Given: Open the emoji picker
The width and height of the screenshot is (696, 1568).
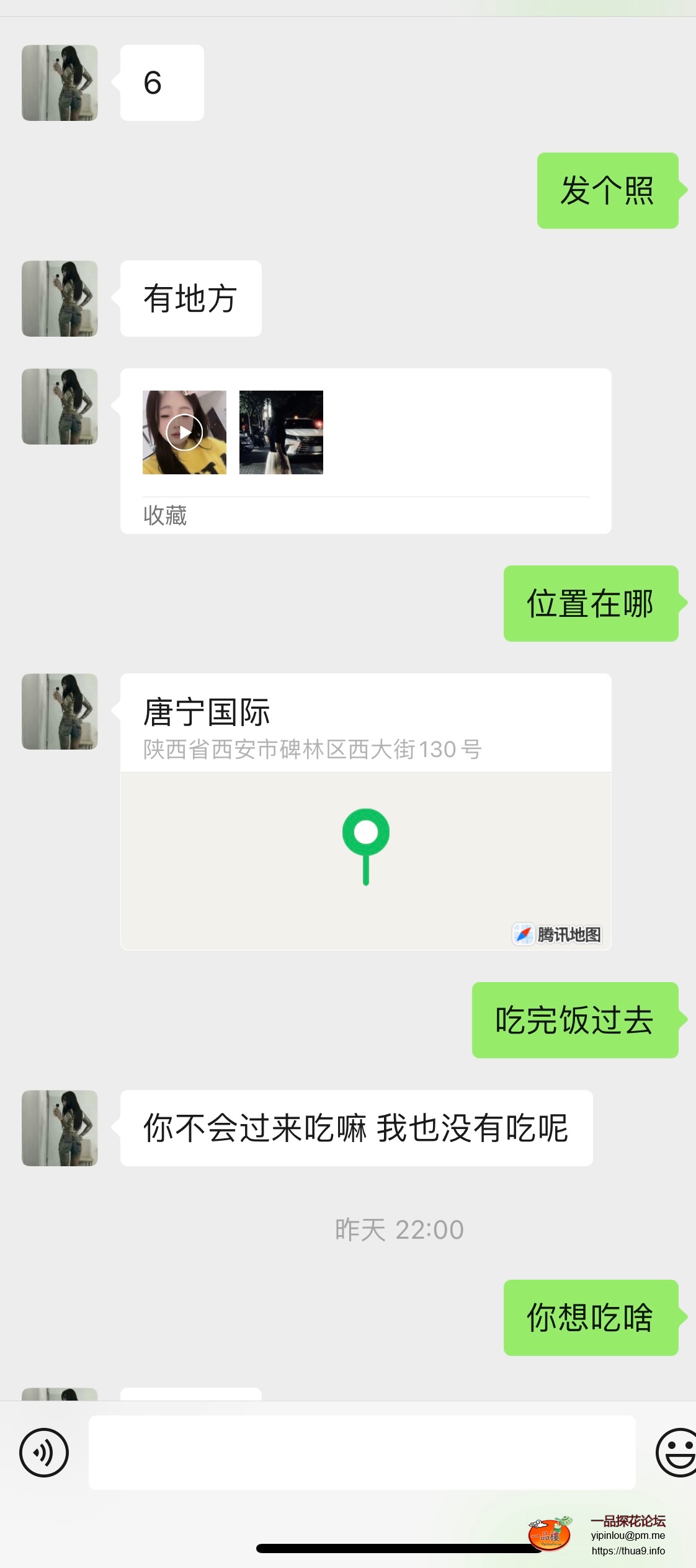Looking at the screenshot, I should click(677, 1452).
